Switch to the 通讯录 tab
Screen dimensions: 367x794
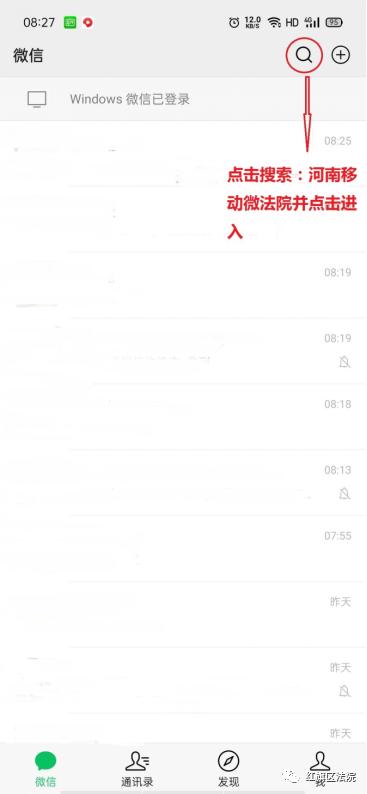pos(137,769)
